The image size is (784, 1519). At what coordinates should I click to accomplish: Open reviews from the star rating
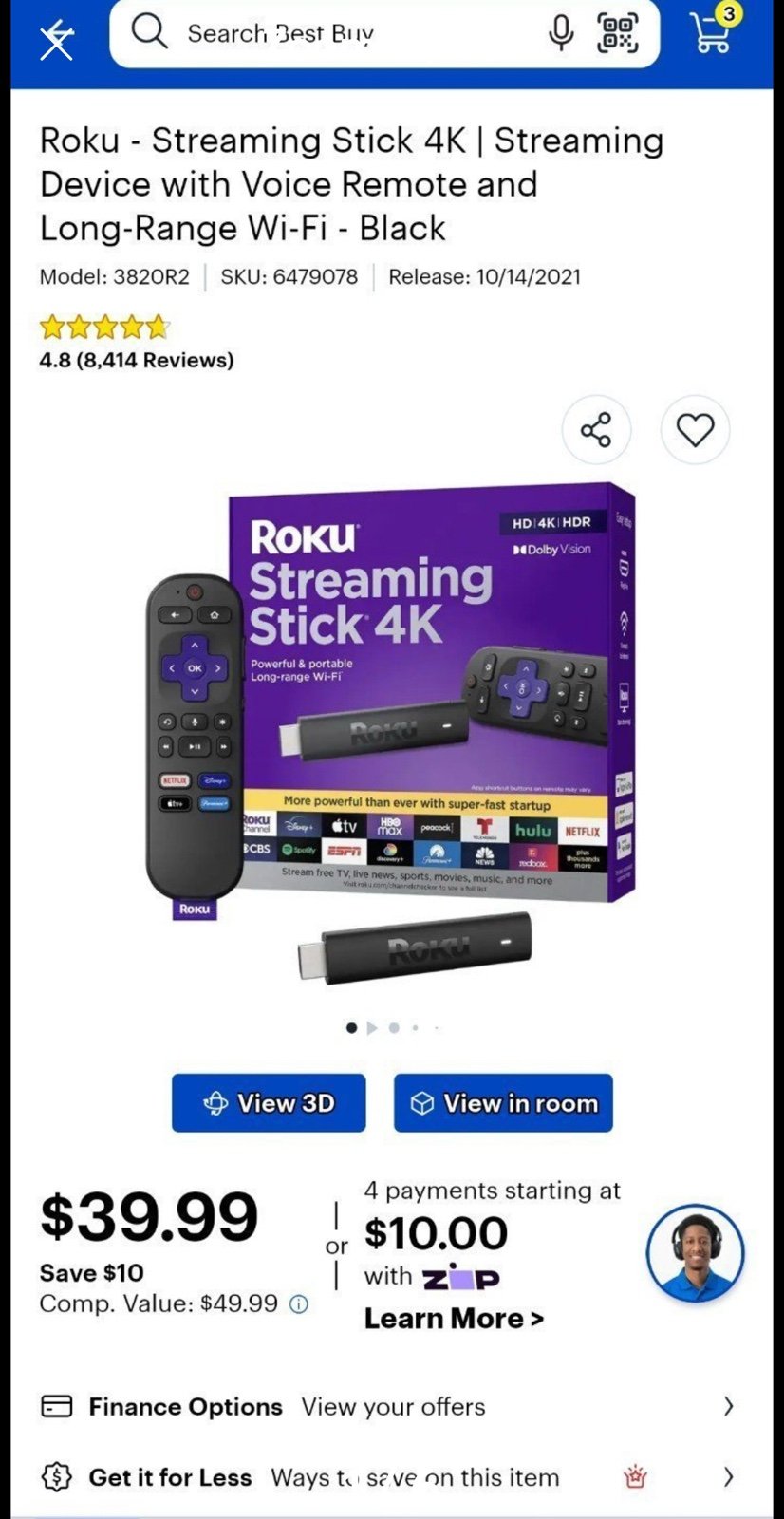tap(104, 328)
